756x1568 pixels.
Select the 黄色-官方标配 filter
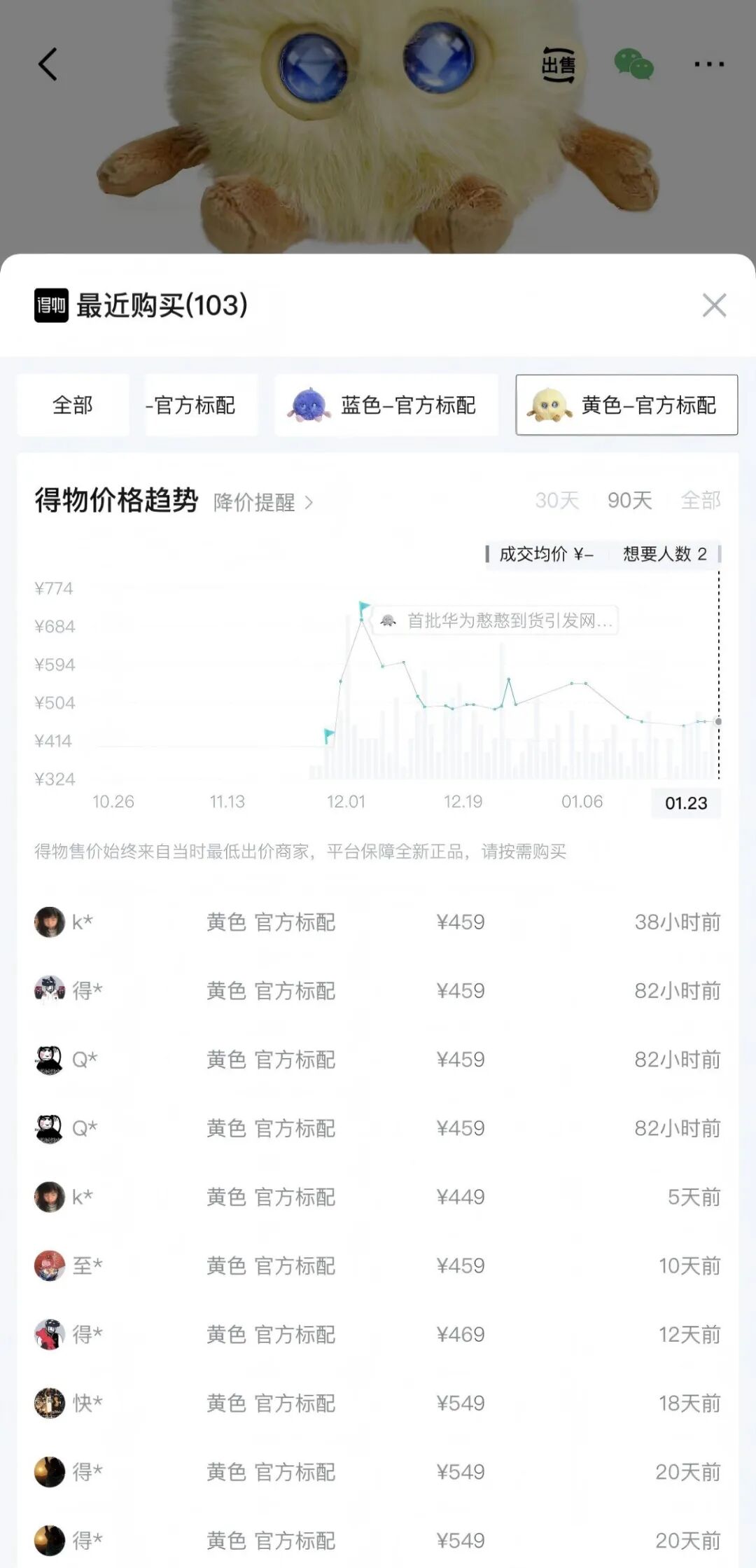pyautogui.click(x=626, y=405)
